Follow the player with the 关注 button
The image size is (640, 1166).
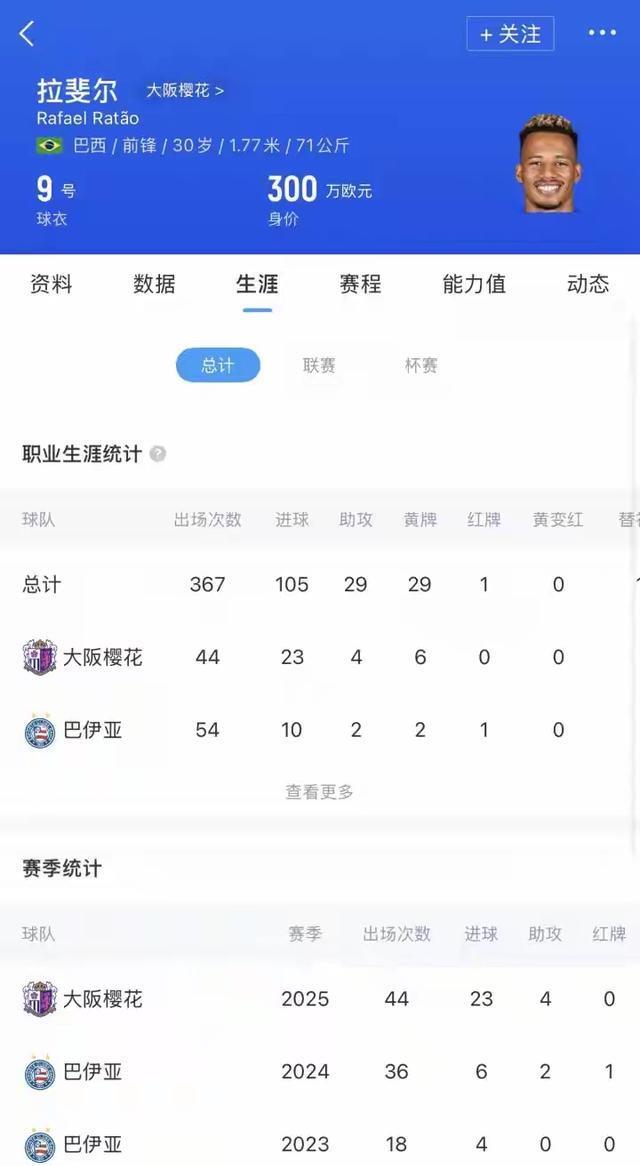pos(510,34)
